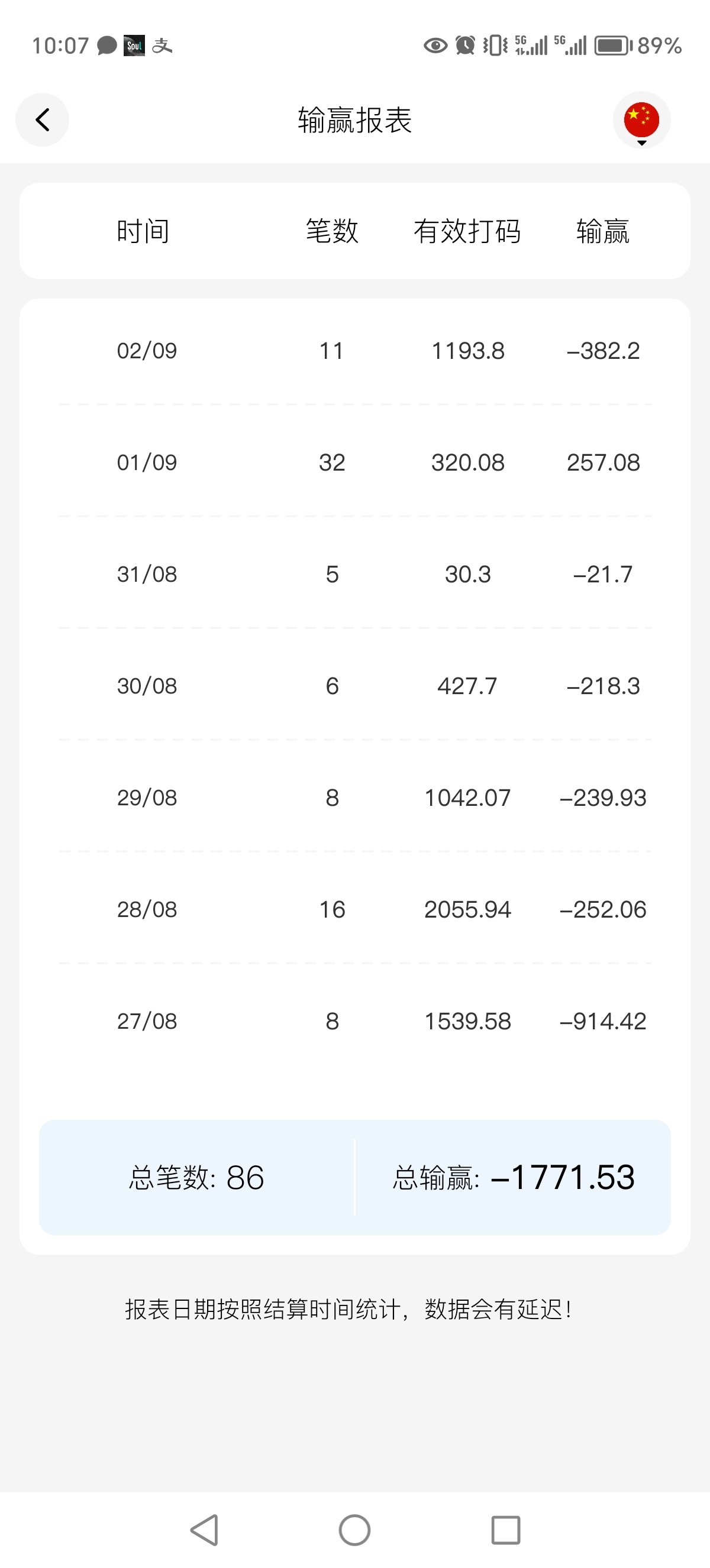The height and width of the screenshot is (1568, 710).
Task: Open the China flag language dropdown
Action: (x=641, y=121)
